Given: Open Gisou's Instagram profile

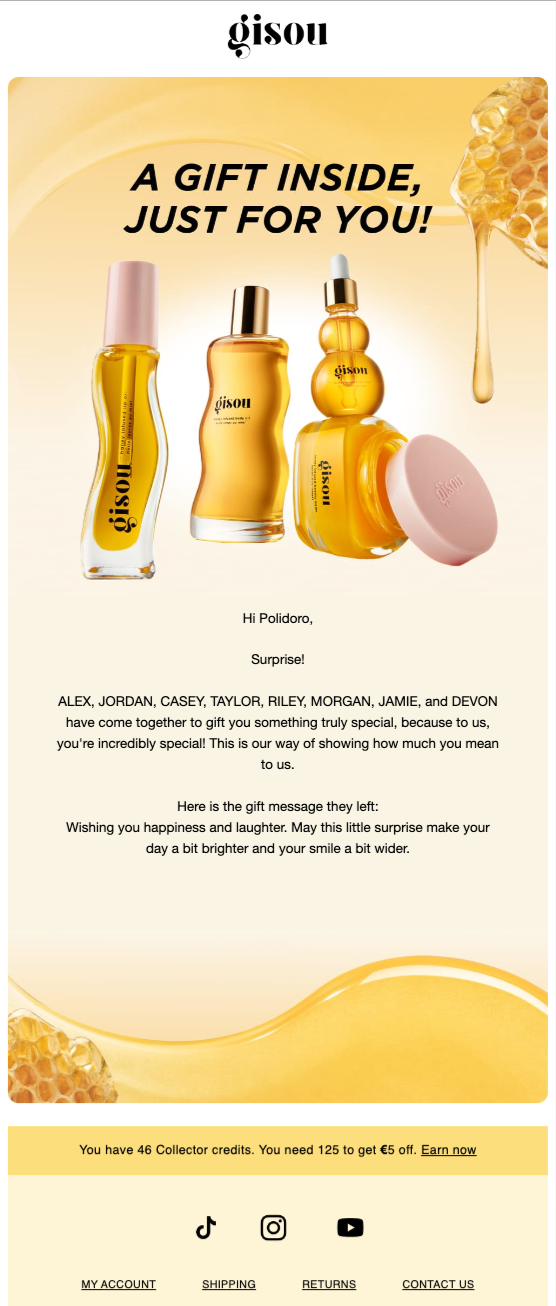Looking at the screenshot, I should coord(273,1227).
